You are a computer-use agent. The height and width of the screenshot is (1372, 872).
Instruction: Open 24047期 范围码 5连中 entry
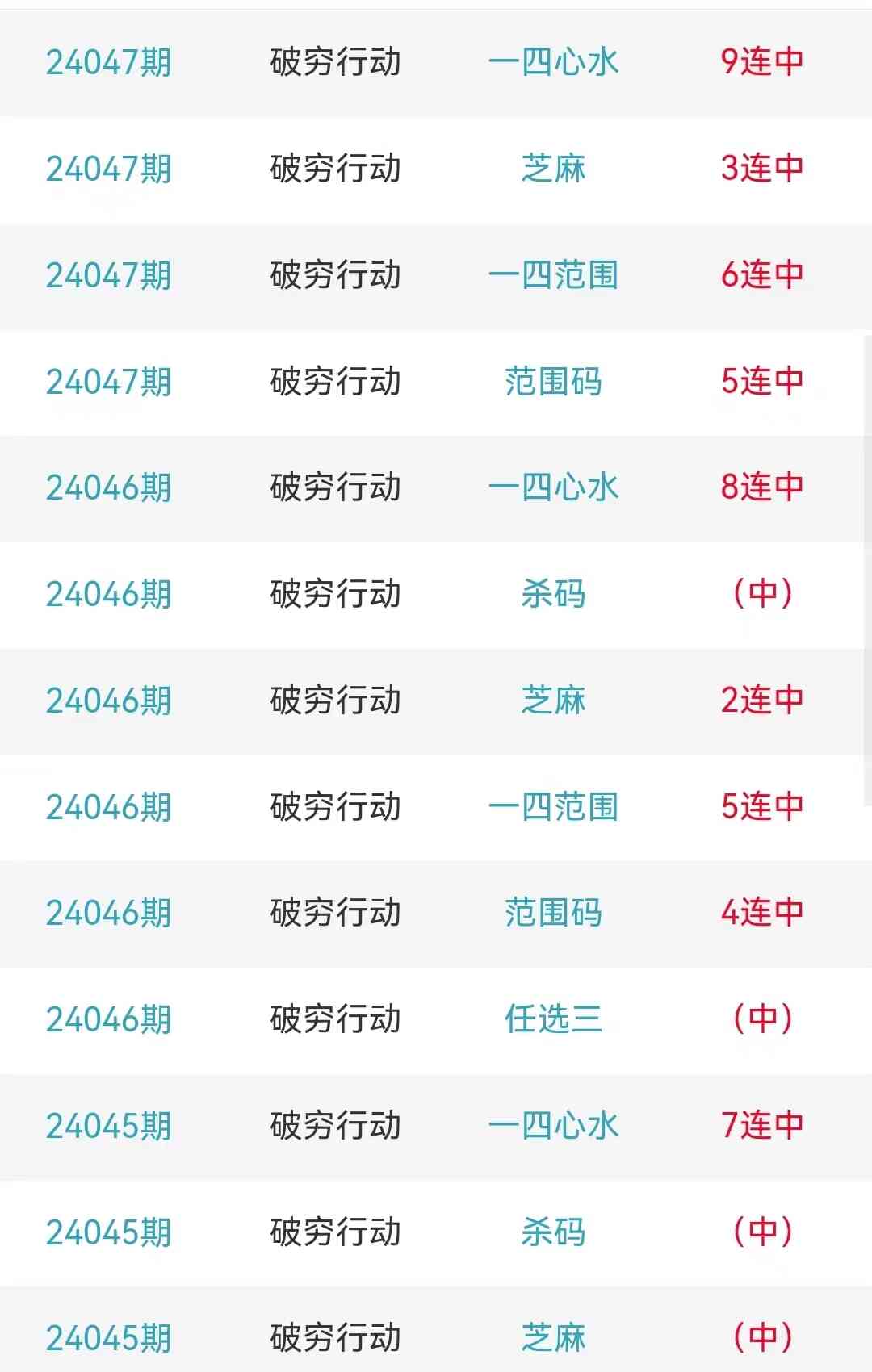click(436, 382)
